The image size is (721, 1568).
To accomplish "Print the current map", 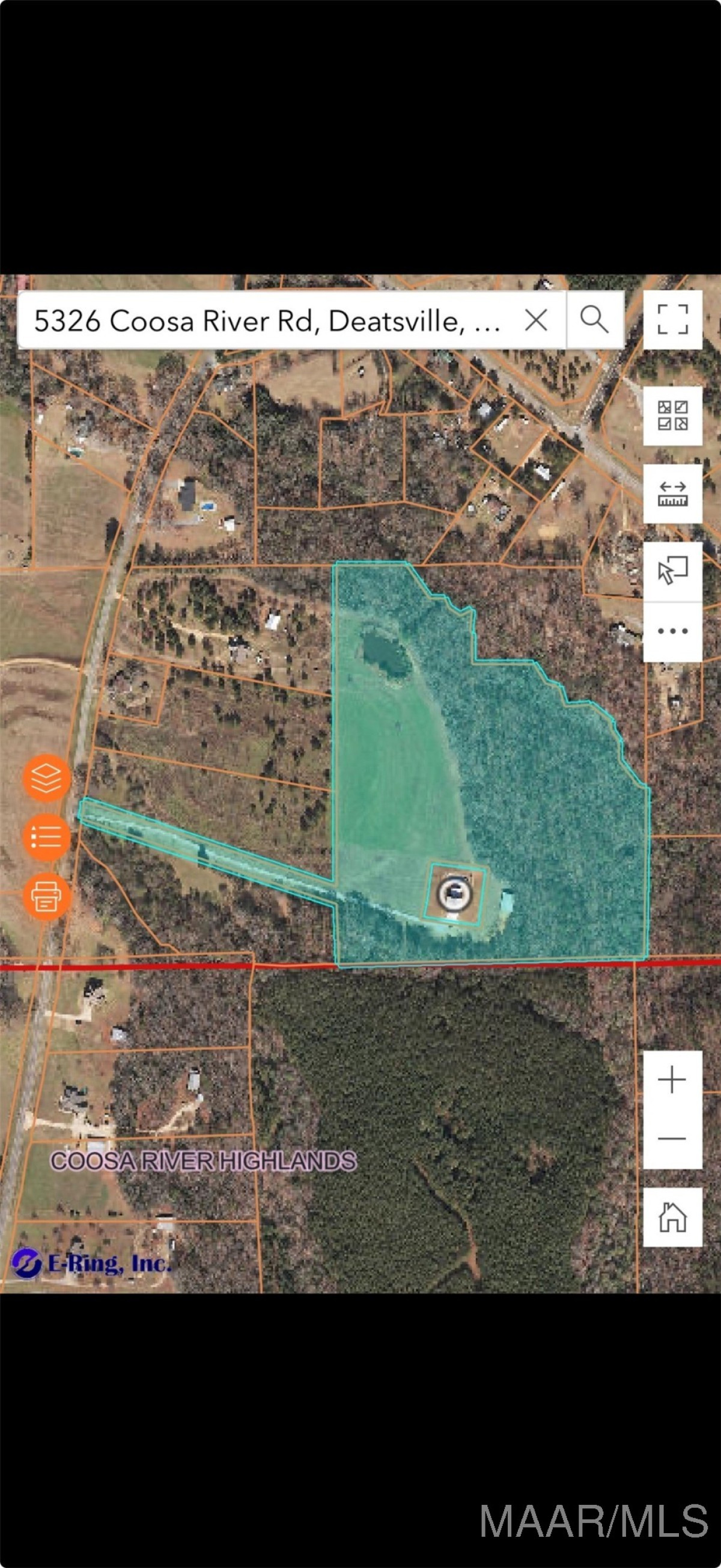I will (47, 896).
